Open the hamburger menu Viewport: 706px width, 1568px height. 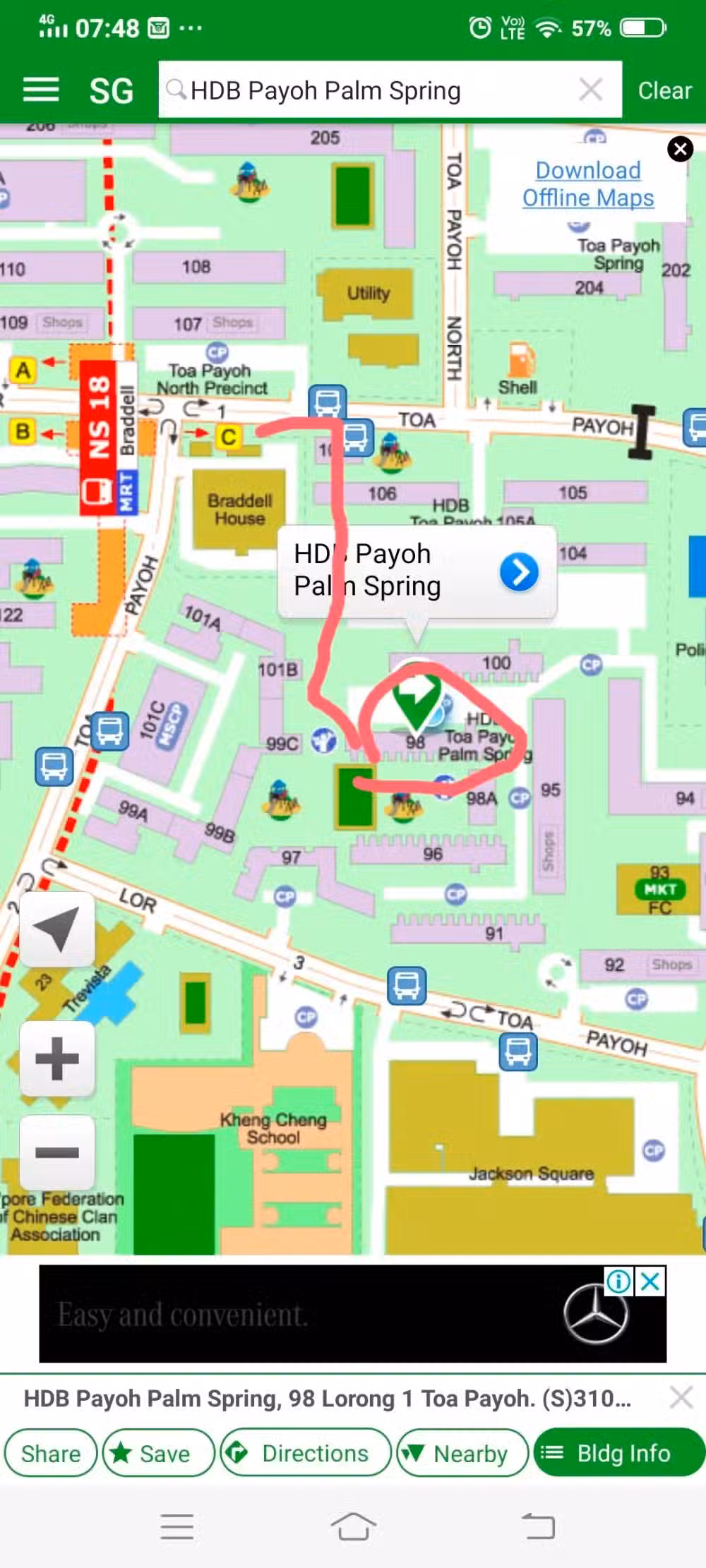tap(41, 90)
